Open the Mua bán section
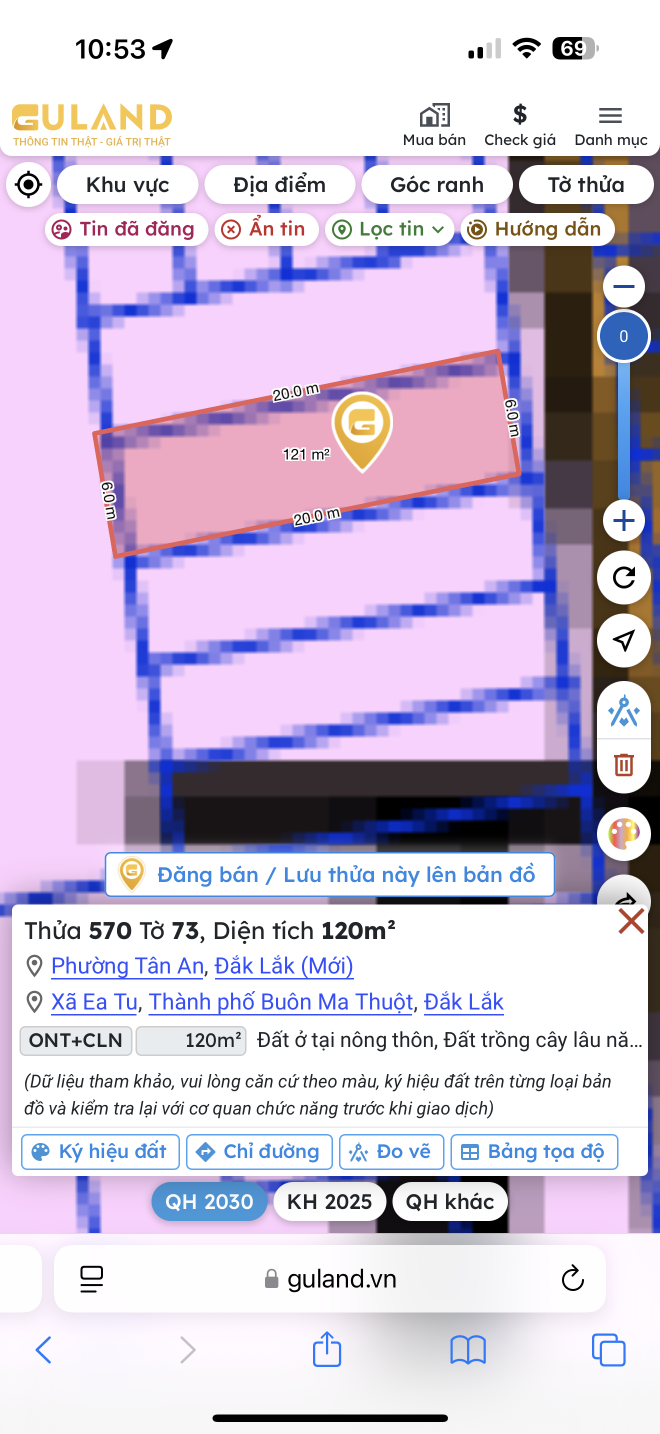 [x=434, y=126]
